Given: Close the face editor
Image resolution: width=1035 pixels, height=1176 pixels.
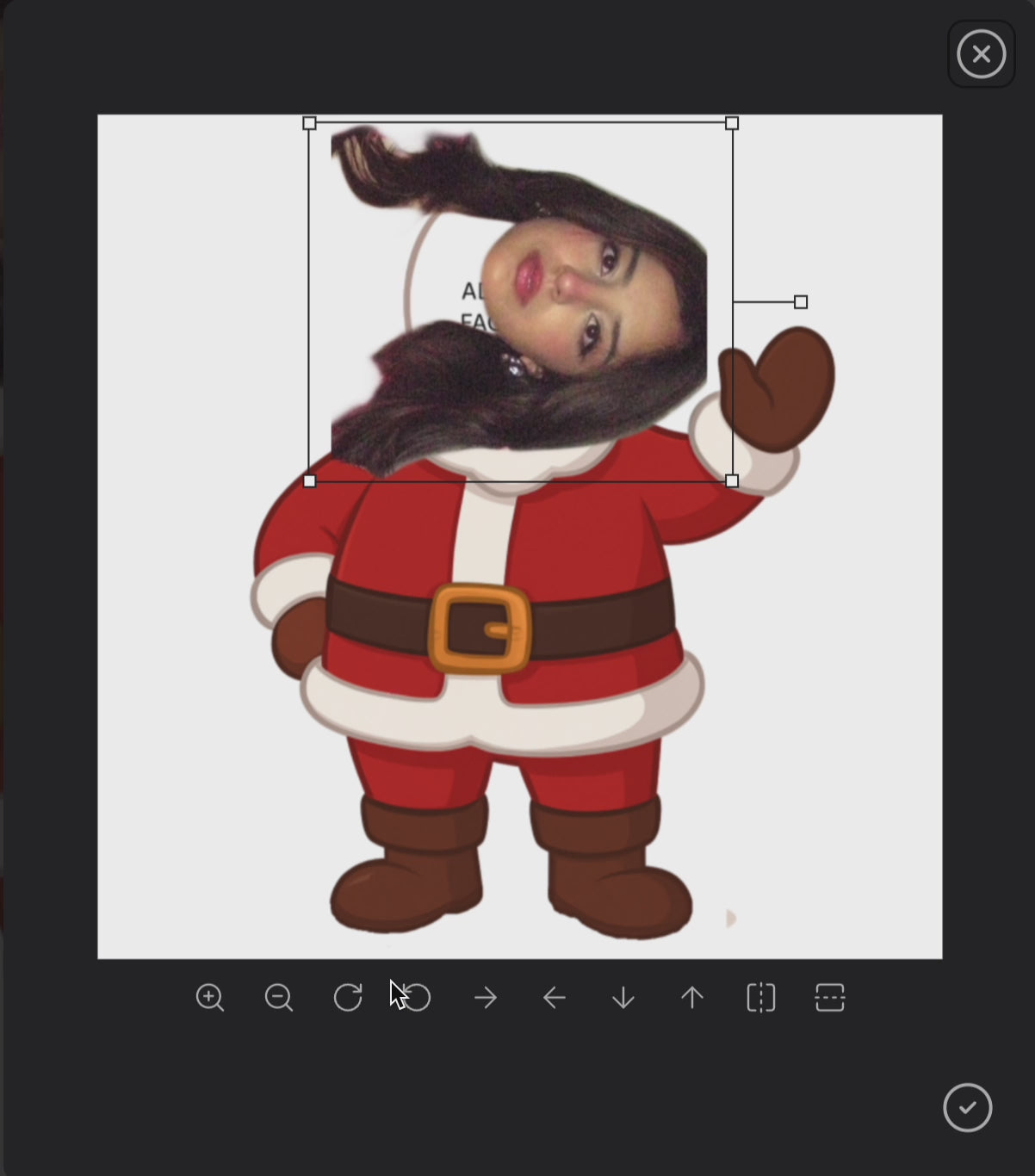Looking at the screenshot, I should (981, 54).
